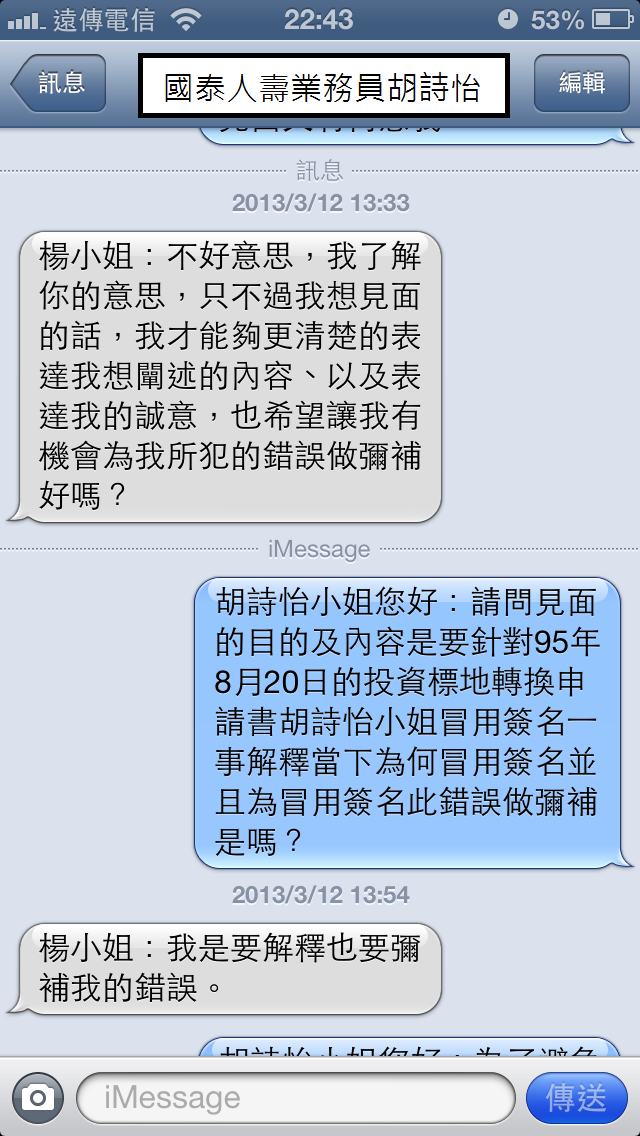Focus the iMessage text field
Viewport: 640px width, 1136px height.
point(295,1098)
